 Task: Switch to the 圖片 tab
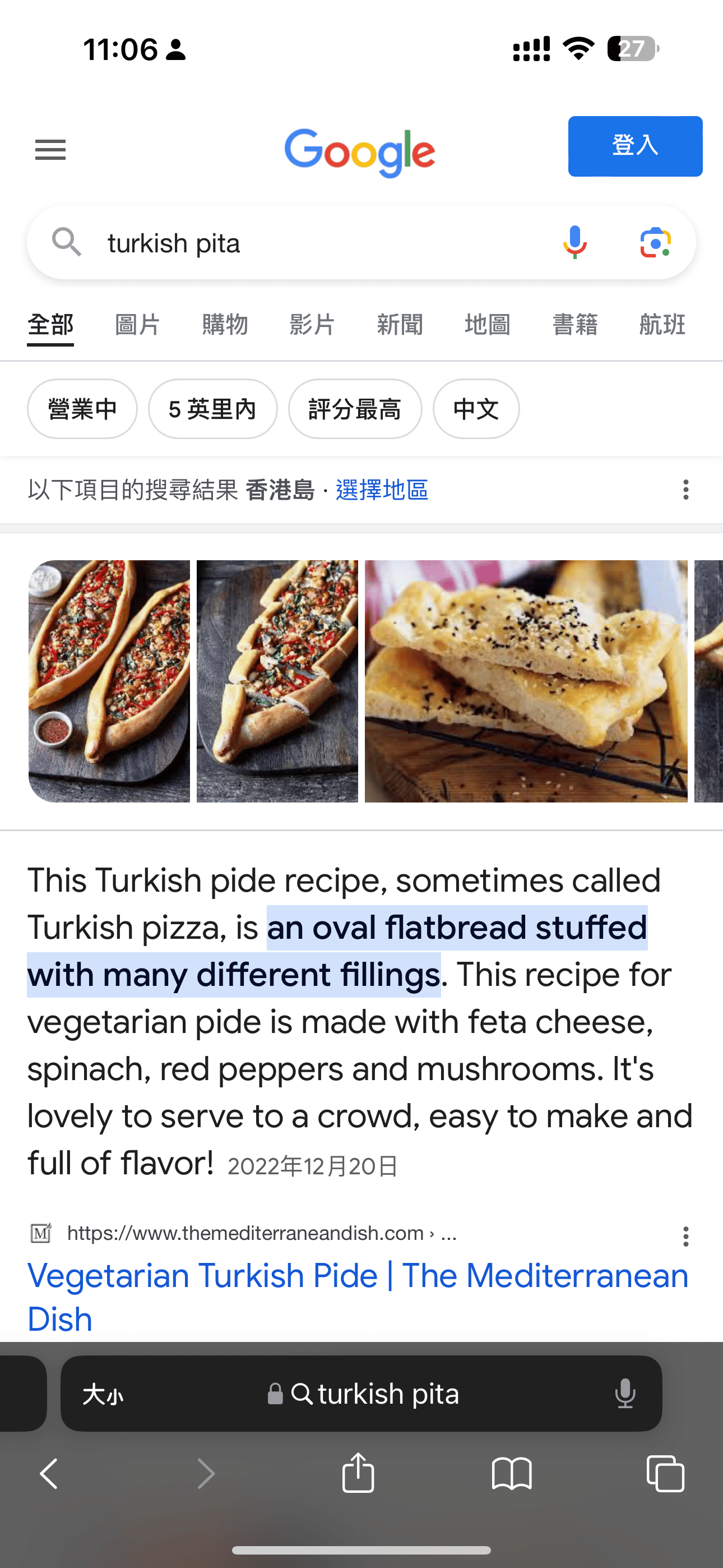click(x=137, y=325)
